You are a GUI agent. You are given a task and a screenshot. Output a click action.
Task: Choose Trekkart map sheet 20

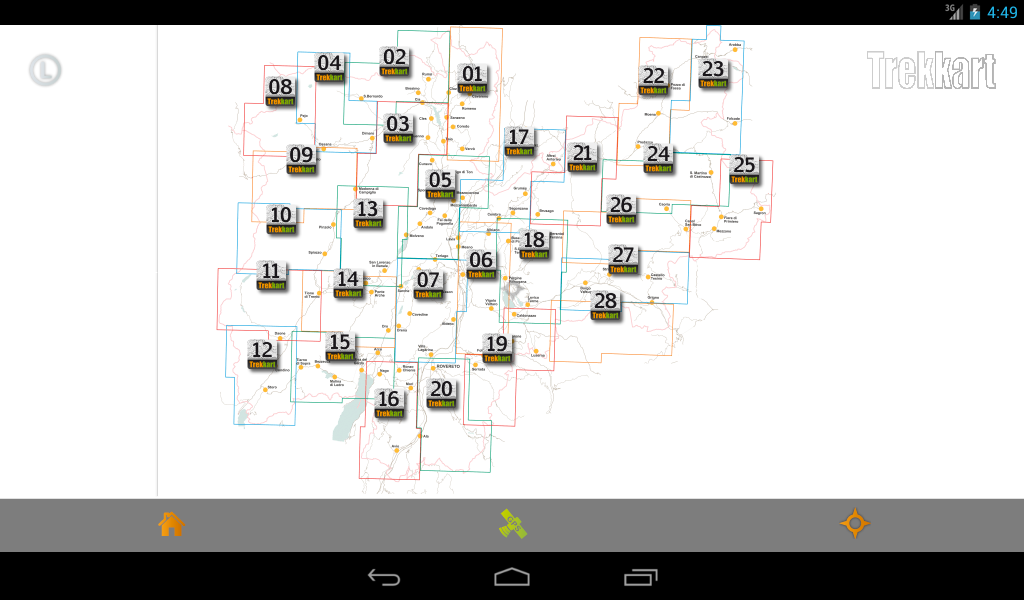click(441, 394)
